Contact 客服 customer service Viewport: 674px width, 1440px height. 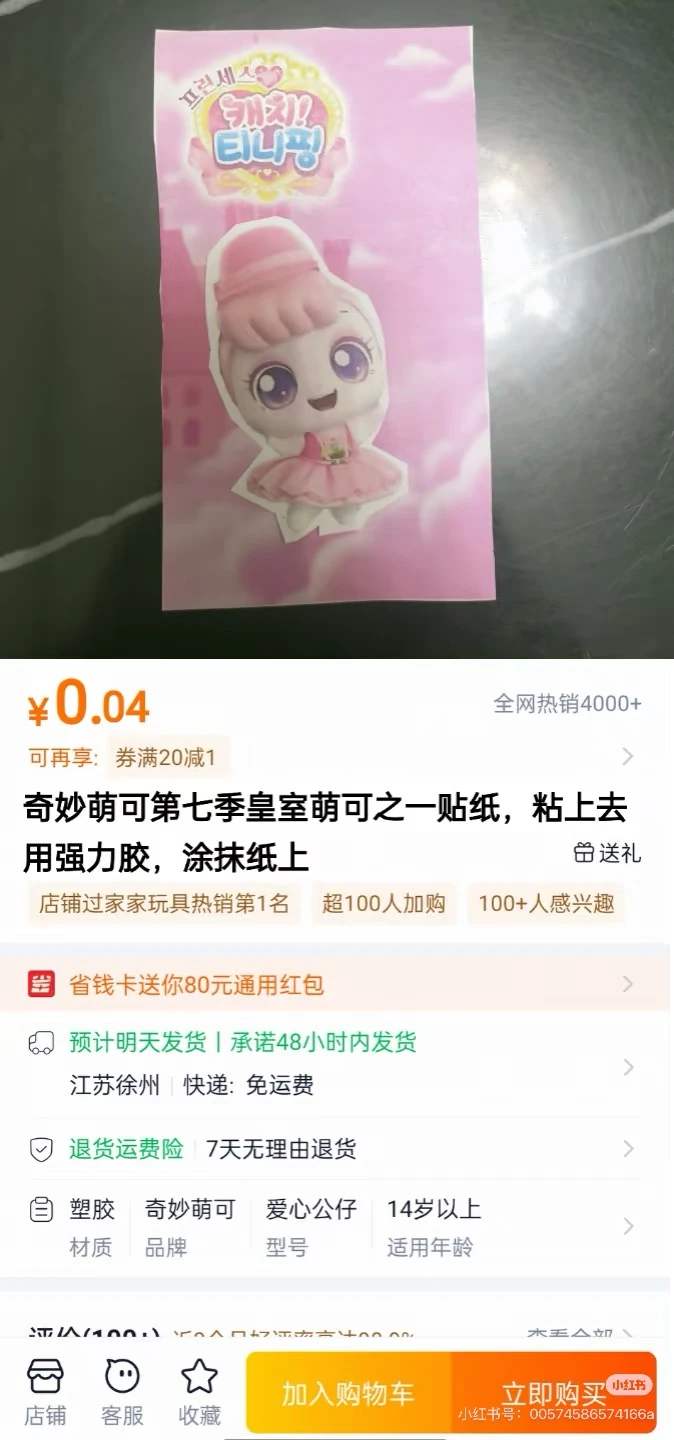click(122, 1391)
